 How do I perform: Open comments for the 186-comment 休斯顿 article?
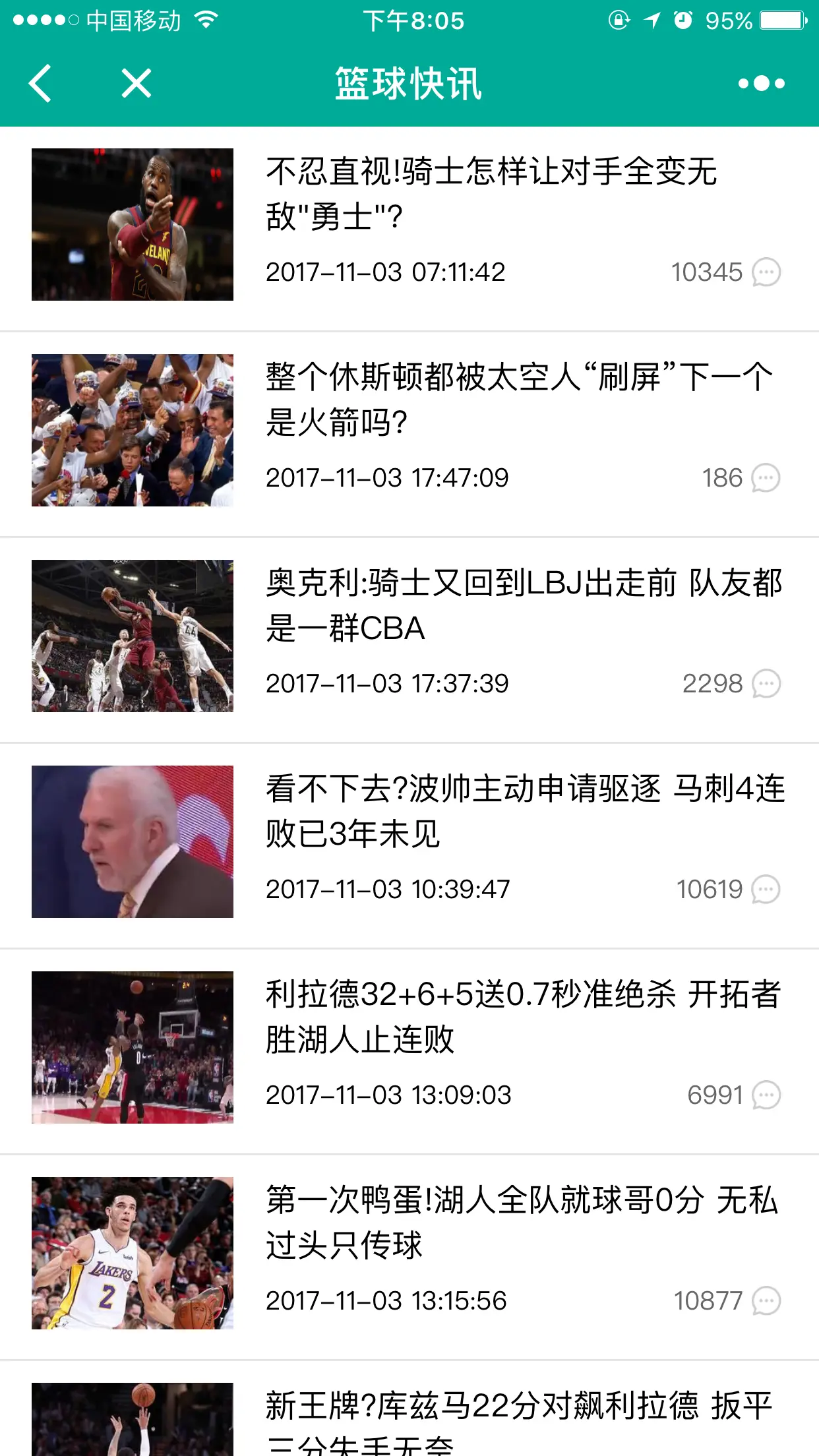766,478
